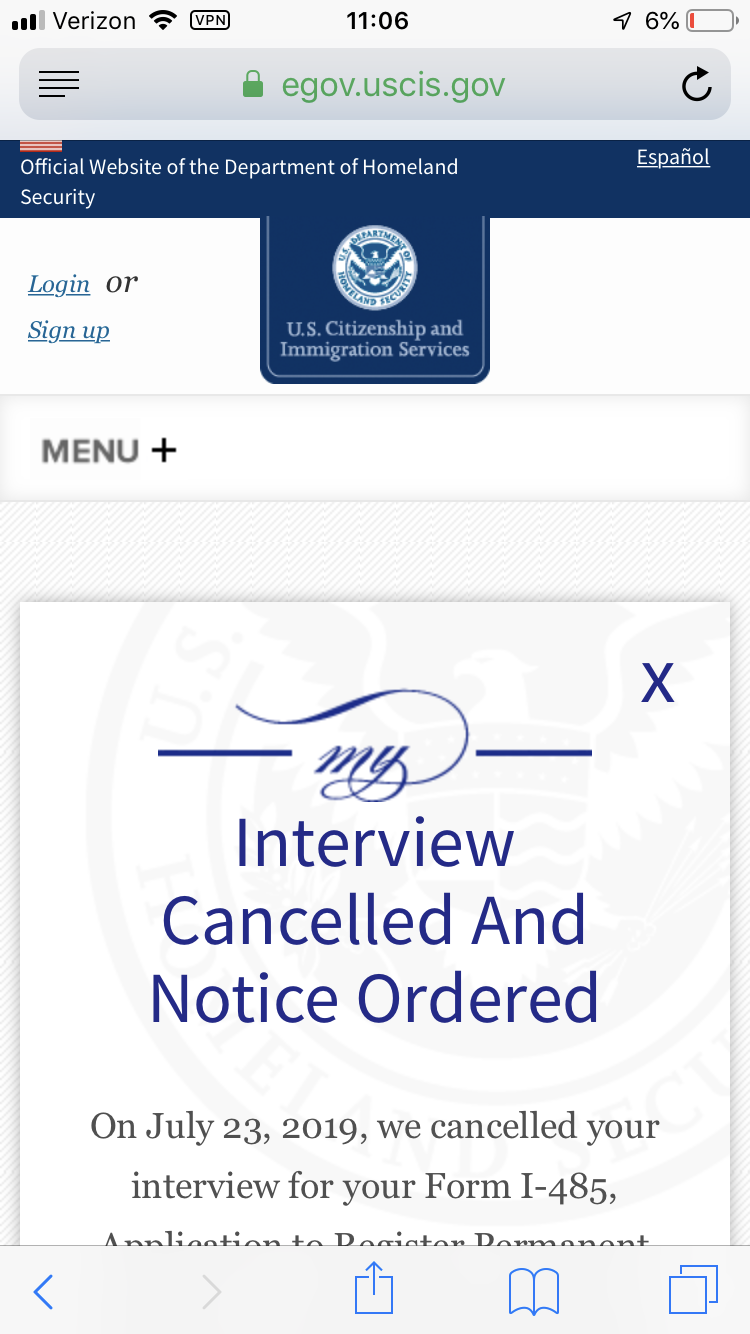Expand the MENU + button
Screen dimensions: 750x1334
pos(108,451)
